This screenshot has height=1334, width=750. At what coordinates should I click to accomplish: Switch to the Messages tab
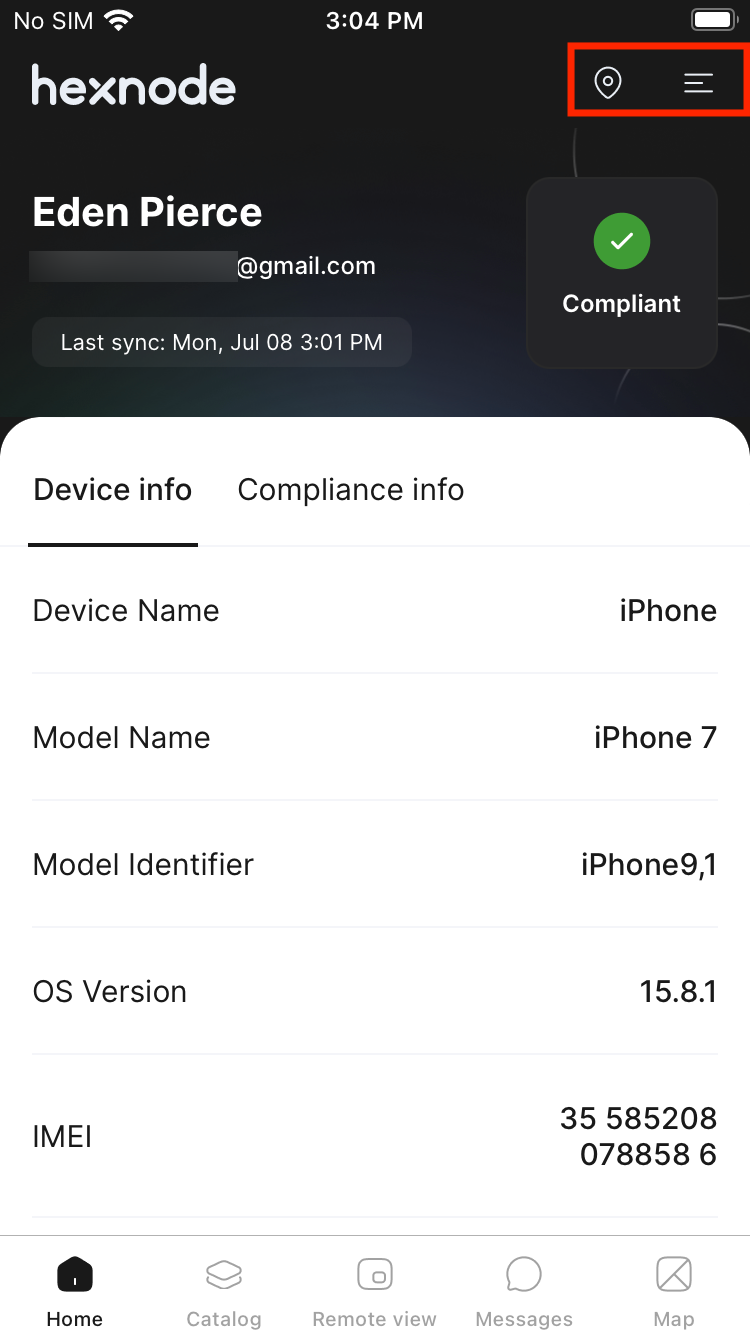pos(524,1293)
